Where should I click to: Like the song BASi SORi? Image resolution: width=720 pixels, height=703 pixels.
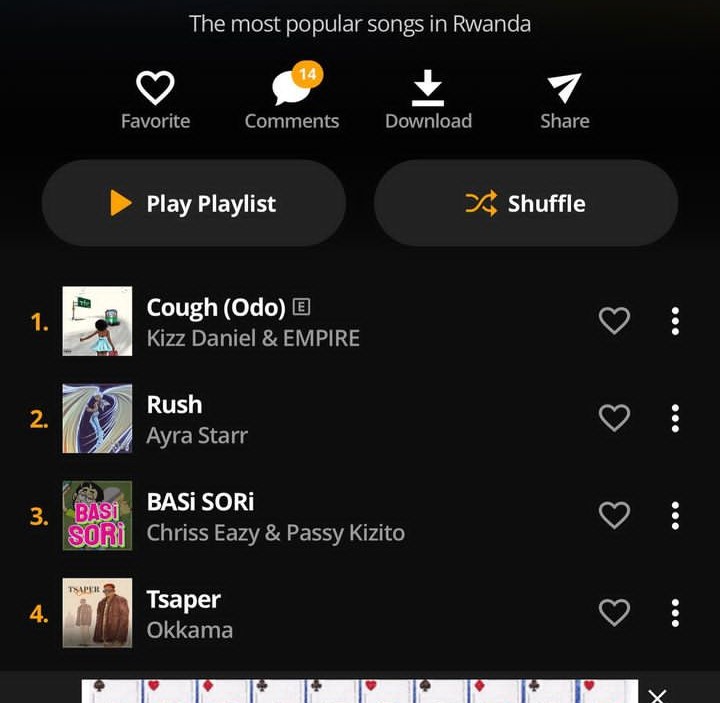(614, 515)
